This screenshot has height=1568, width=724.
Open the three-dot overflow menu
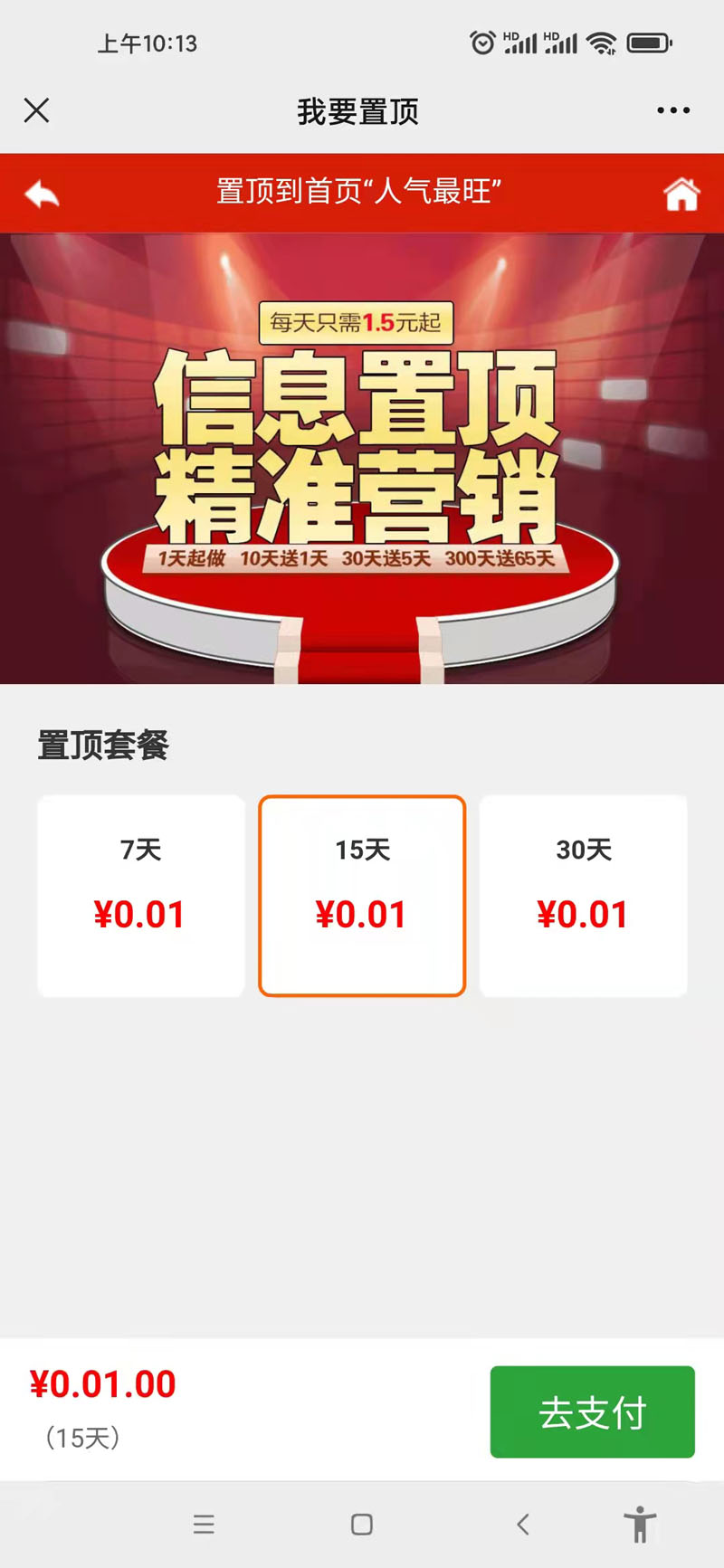673,110
